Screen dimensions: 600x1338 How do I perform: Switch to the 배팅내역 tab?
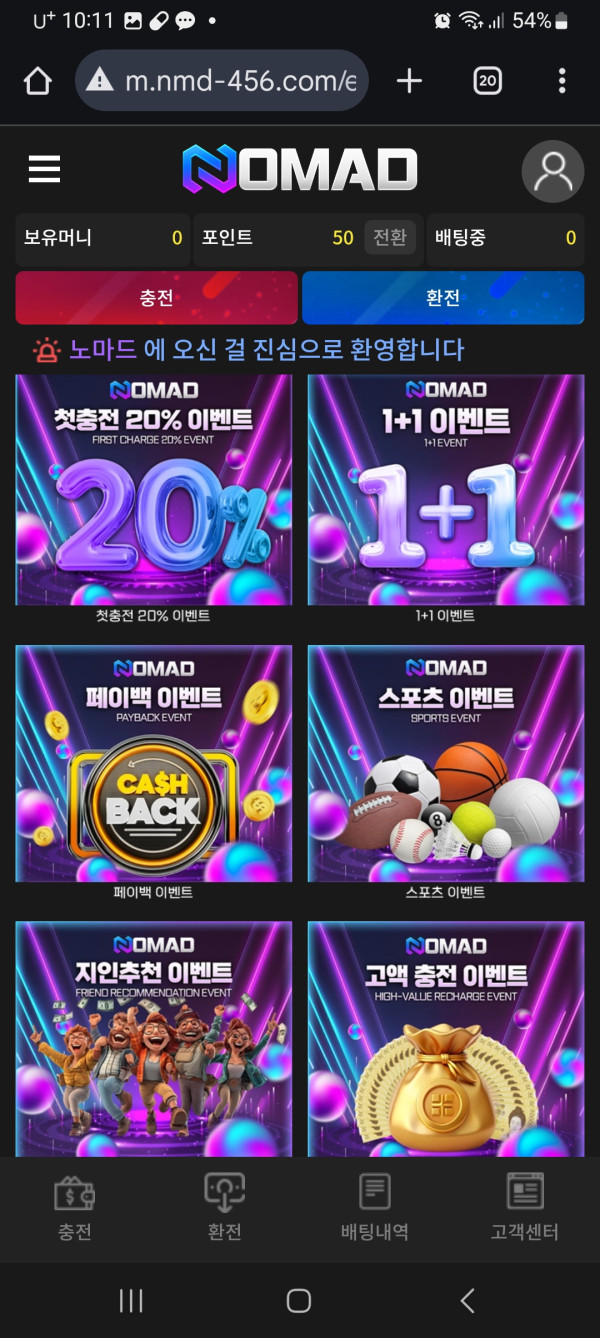pos(374,1208)
